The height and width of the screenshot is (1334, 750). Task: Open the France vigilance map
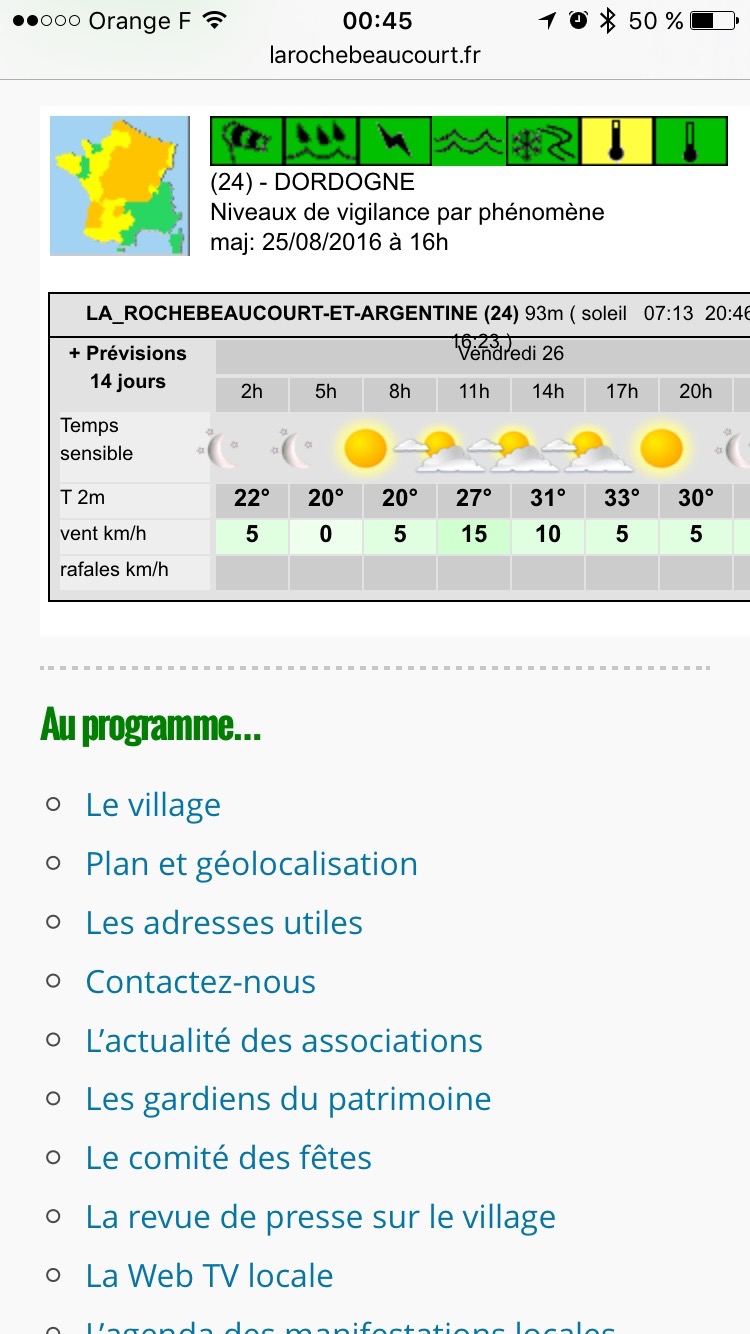coord(120,186)
